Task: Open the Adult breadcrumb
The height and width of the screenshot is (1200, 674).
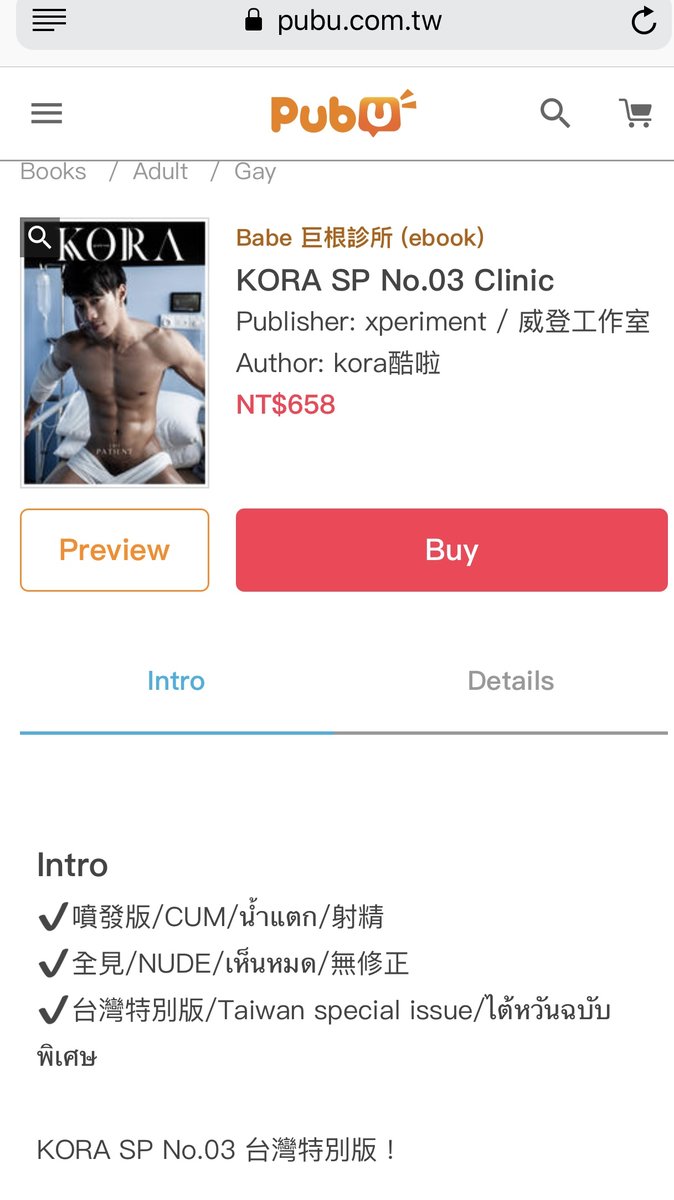Action: pos(160,172)
